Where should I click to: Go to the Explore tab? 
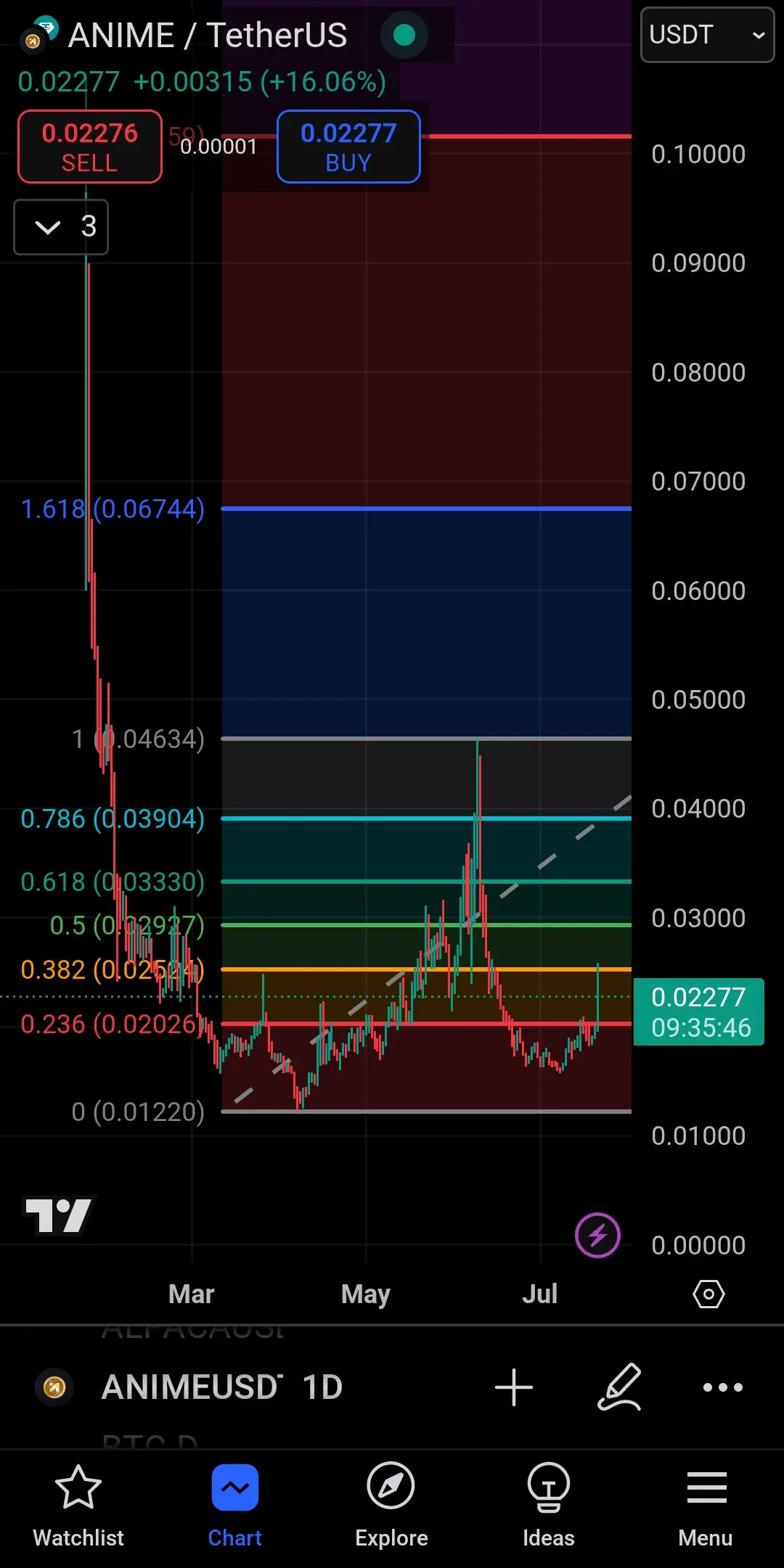pyautogui.click(x=391, y=1506)
